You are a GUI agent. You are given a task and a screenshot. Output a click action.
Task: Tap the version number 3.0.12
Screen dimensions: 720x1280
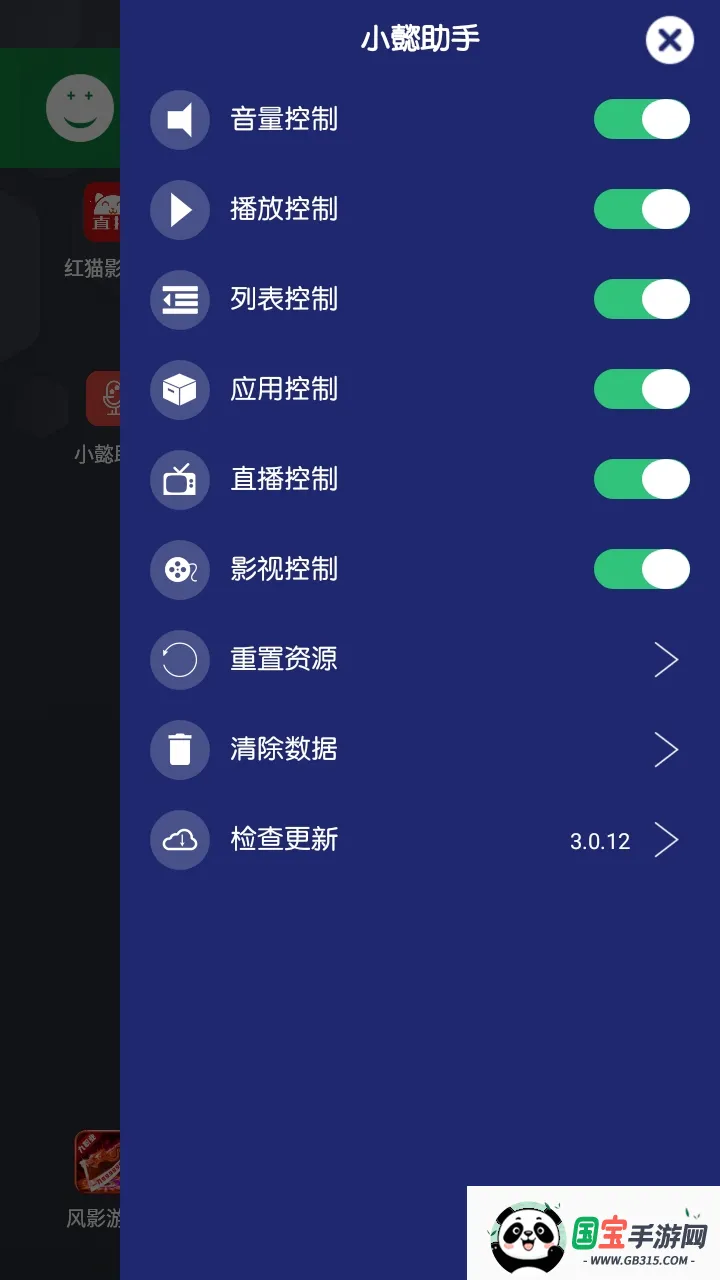[600, 841]
